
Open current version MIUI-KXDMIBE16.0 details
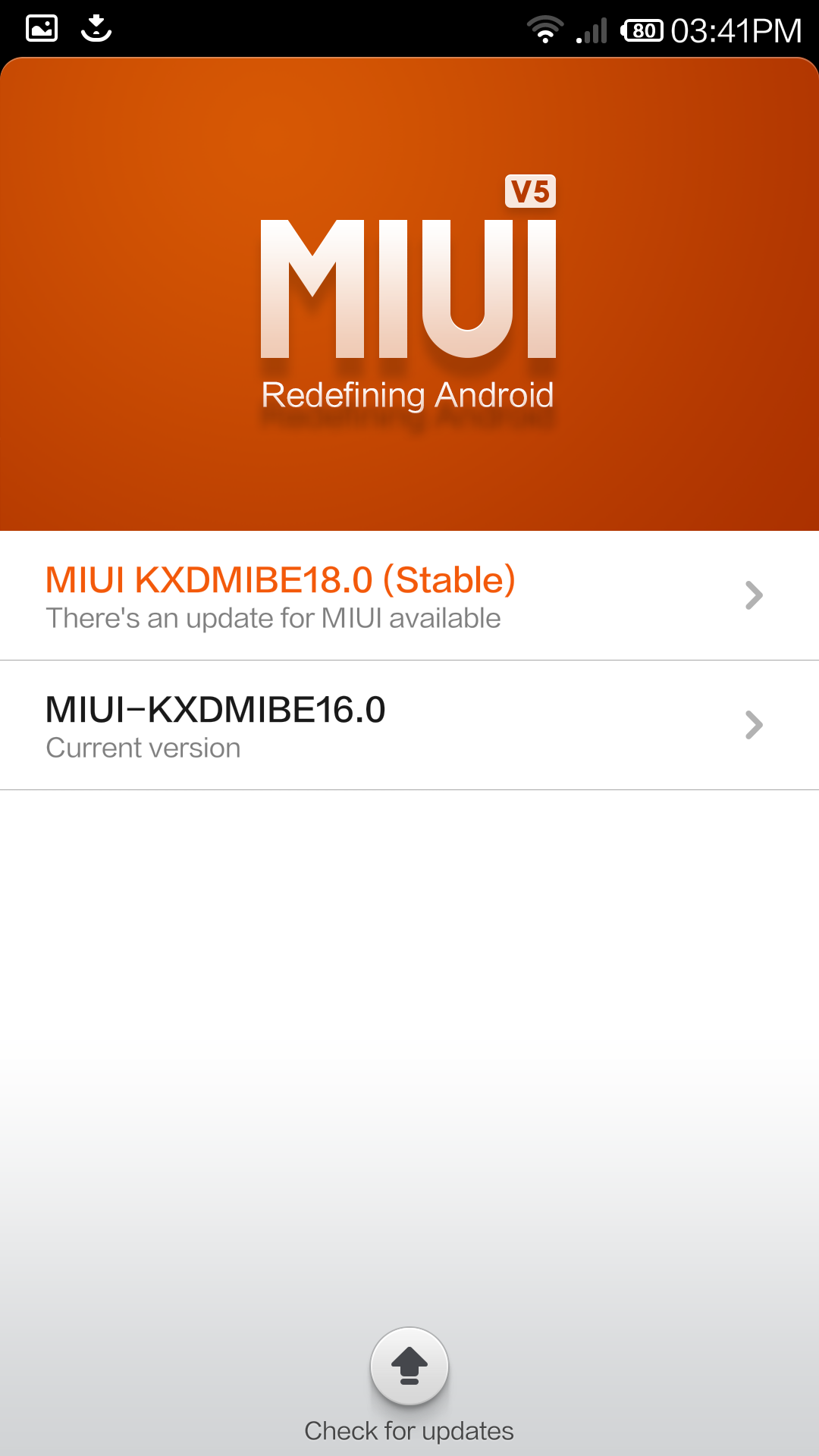click(409, 725)
